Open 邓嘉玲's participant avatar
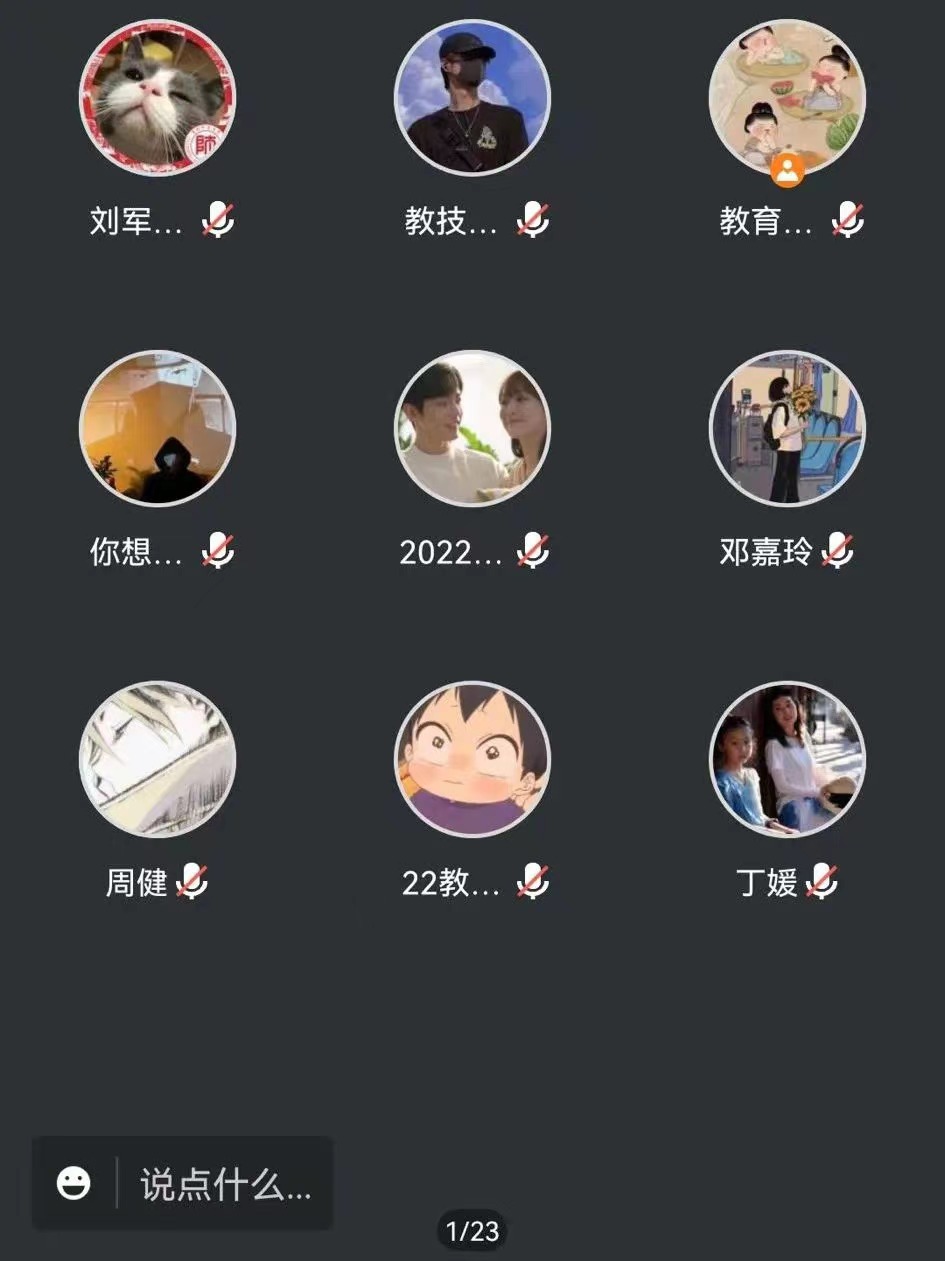Screen dimensions: 945x1261 click(x=787, y=428)
